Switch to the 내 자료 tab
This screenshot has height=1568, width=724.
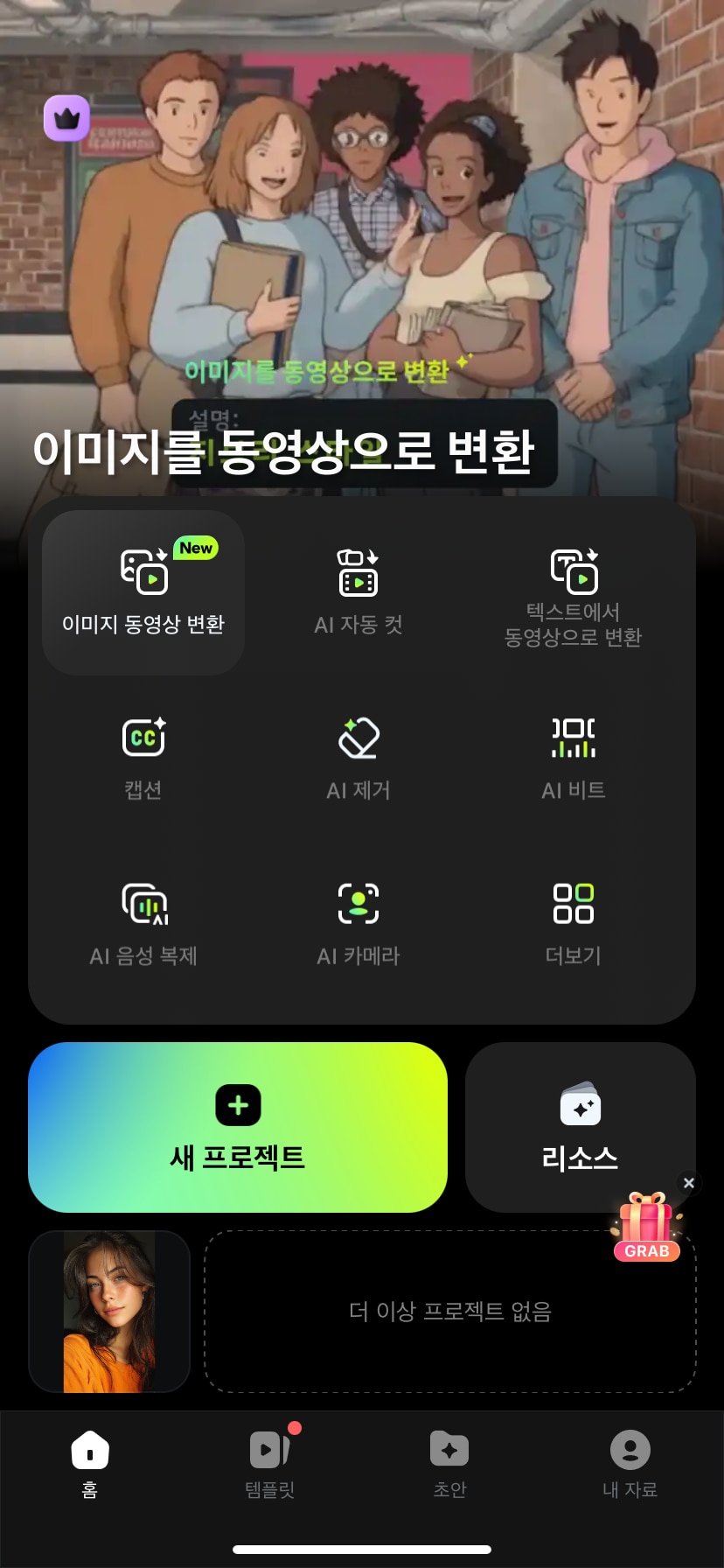tap(630, 1462)
